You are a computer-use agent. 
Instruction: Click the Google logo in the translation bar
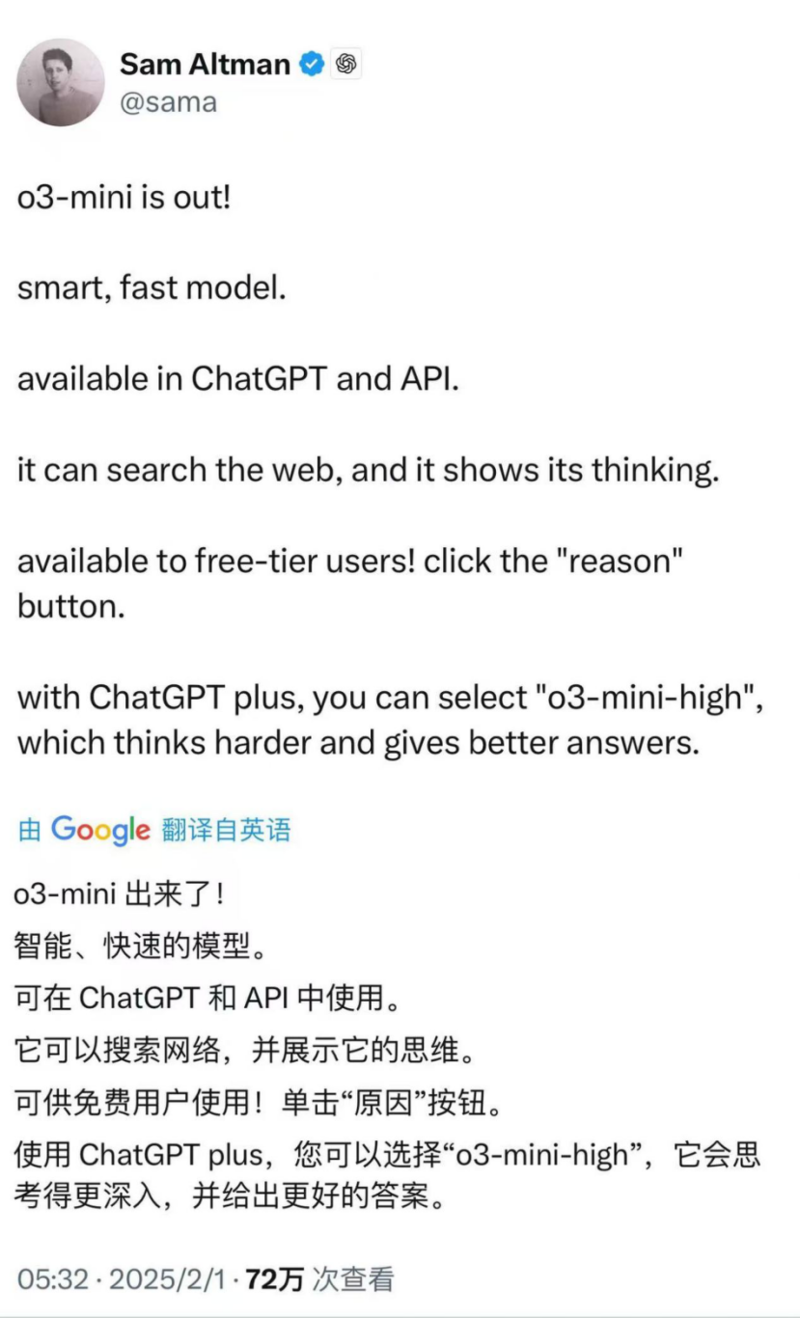(100, 829)
